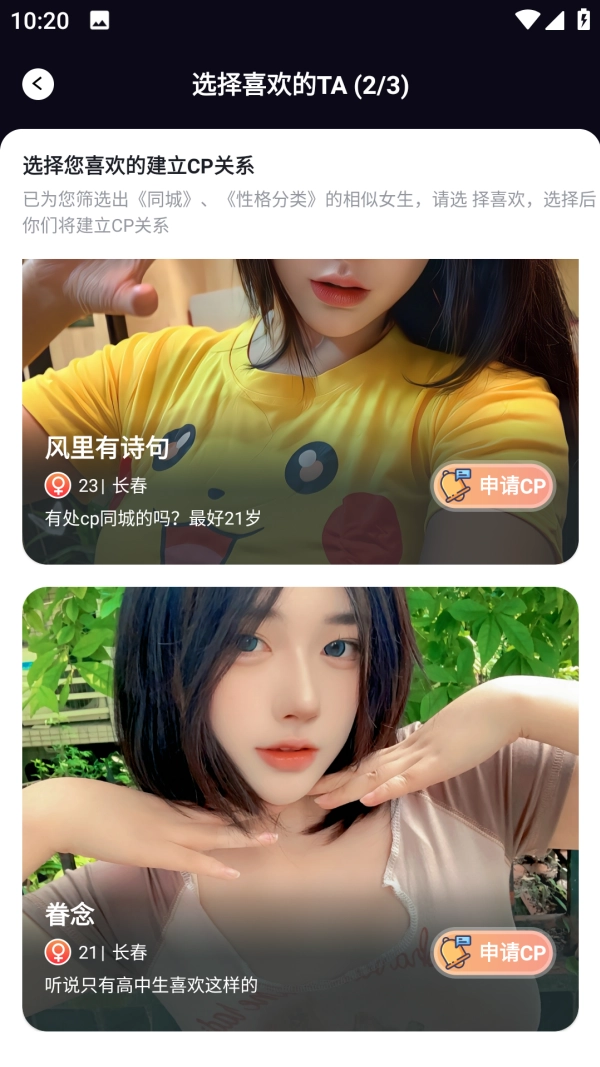This screenshot has width=600, height=1067.
Task: Go back using the arrow icon
Action: [x=38, y=84]
